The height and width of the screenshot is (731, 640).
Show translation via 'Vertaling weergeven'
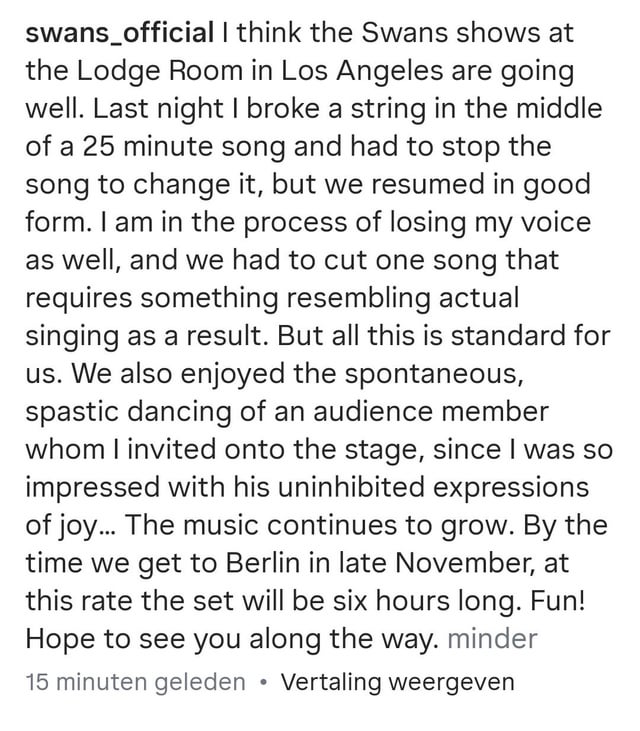point(398,683)
